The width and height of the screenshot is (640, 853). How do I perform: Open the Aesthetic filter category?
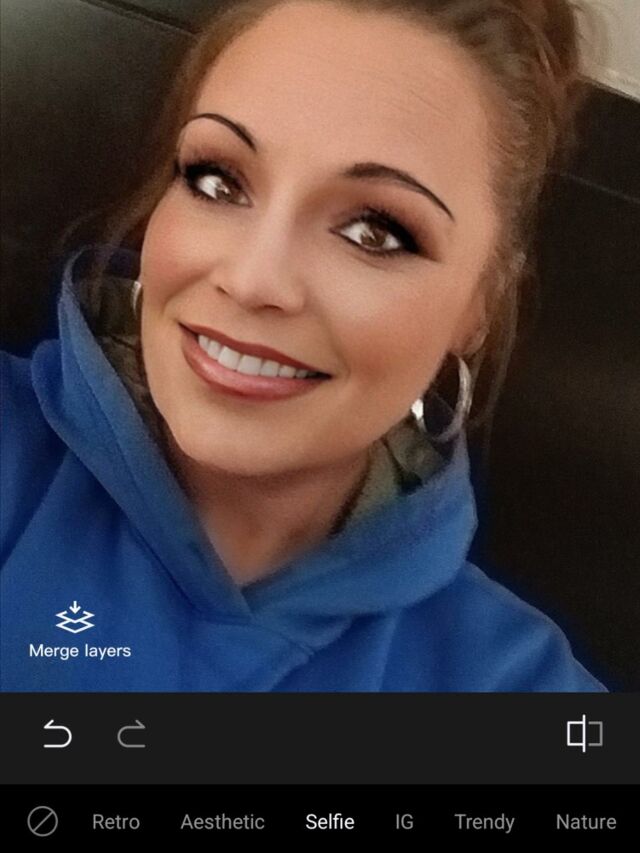[222, 822]
